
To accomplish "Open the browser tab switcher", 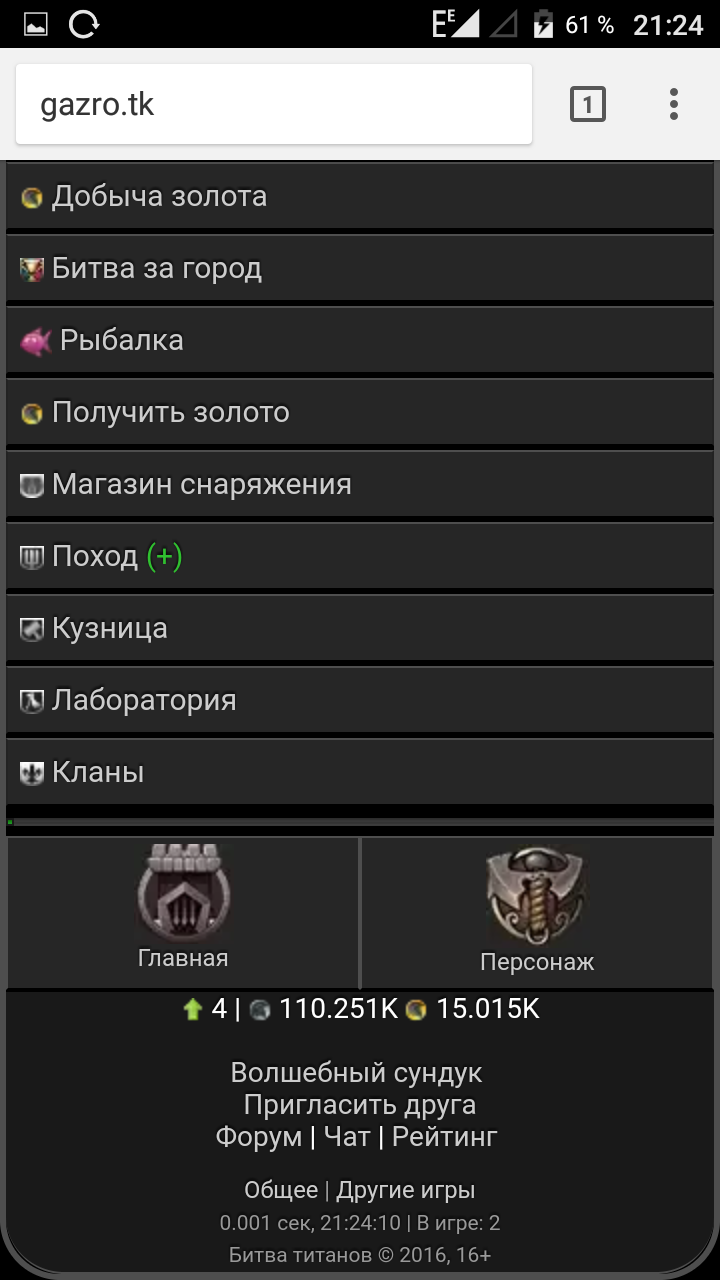I will click(x=588, y=104).
